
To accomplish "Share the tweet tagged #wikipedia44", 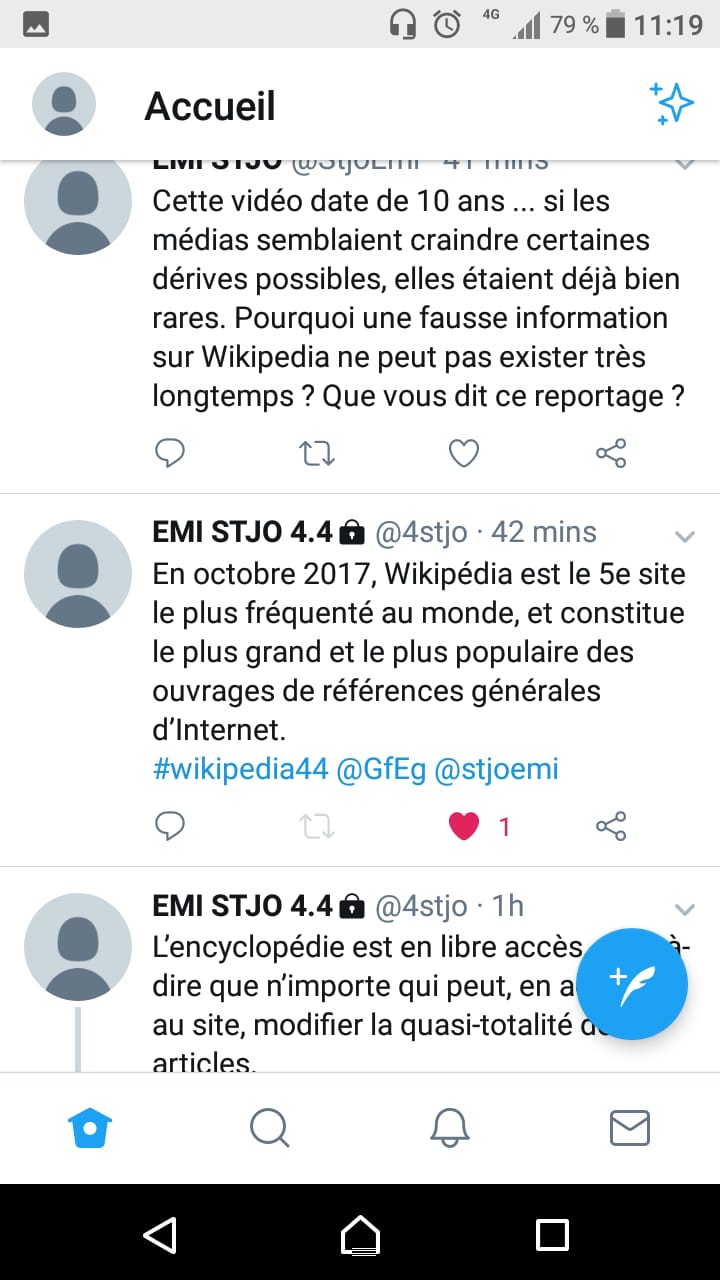I will [611, 826].
